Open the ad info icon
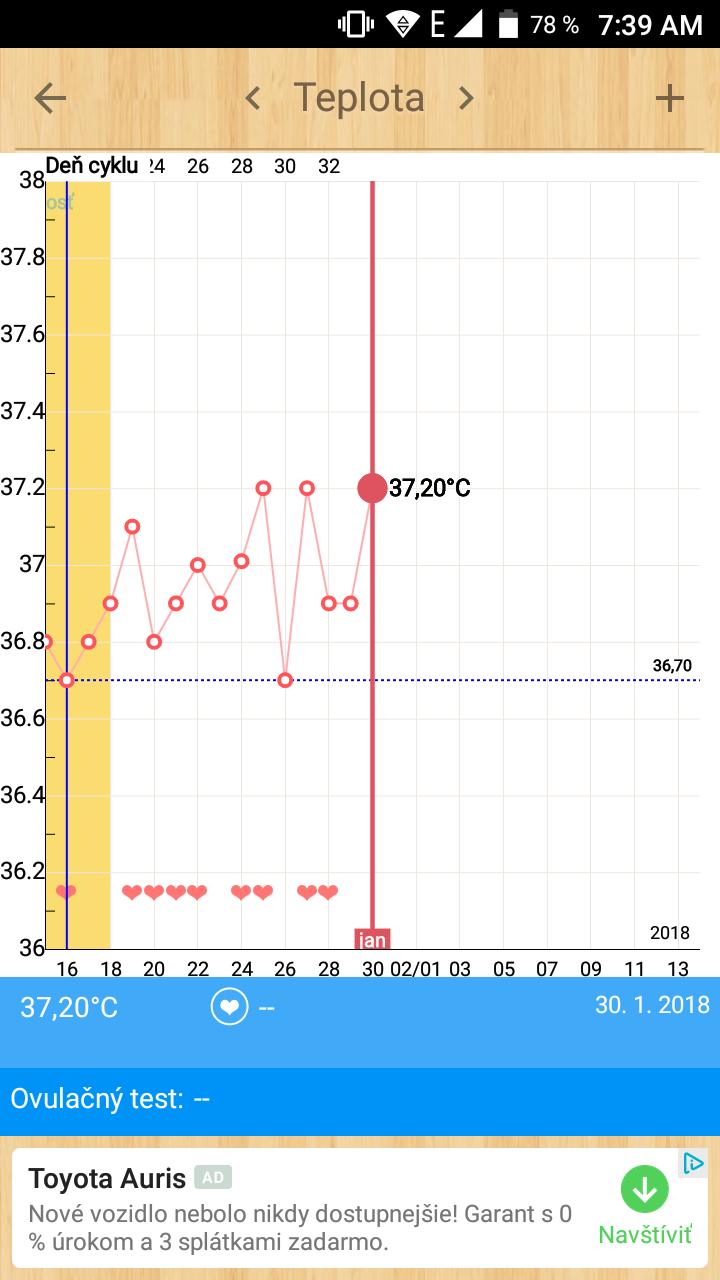Screen dimensions: 720x1280 click(x=693, y=1163)
